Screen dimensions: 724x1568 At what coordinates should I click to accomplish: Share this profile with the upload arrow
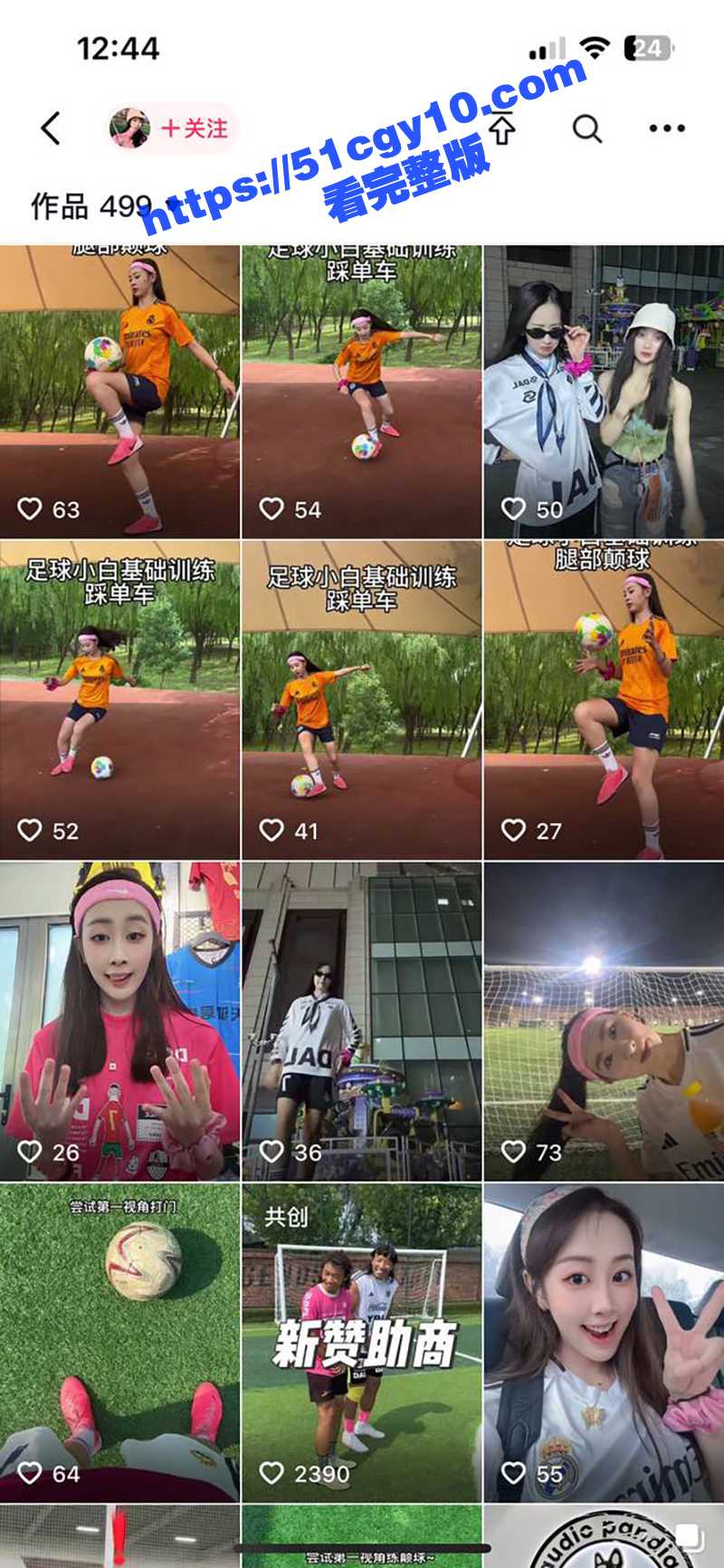tap(502, 128)
